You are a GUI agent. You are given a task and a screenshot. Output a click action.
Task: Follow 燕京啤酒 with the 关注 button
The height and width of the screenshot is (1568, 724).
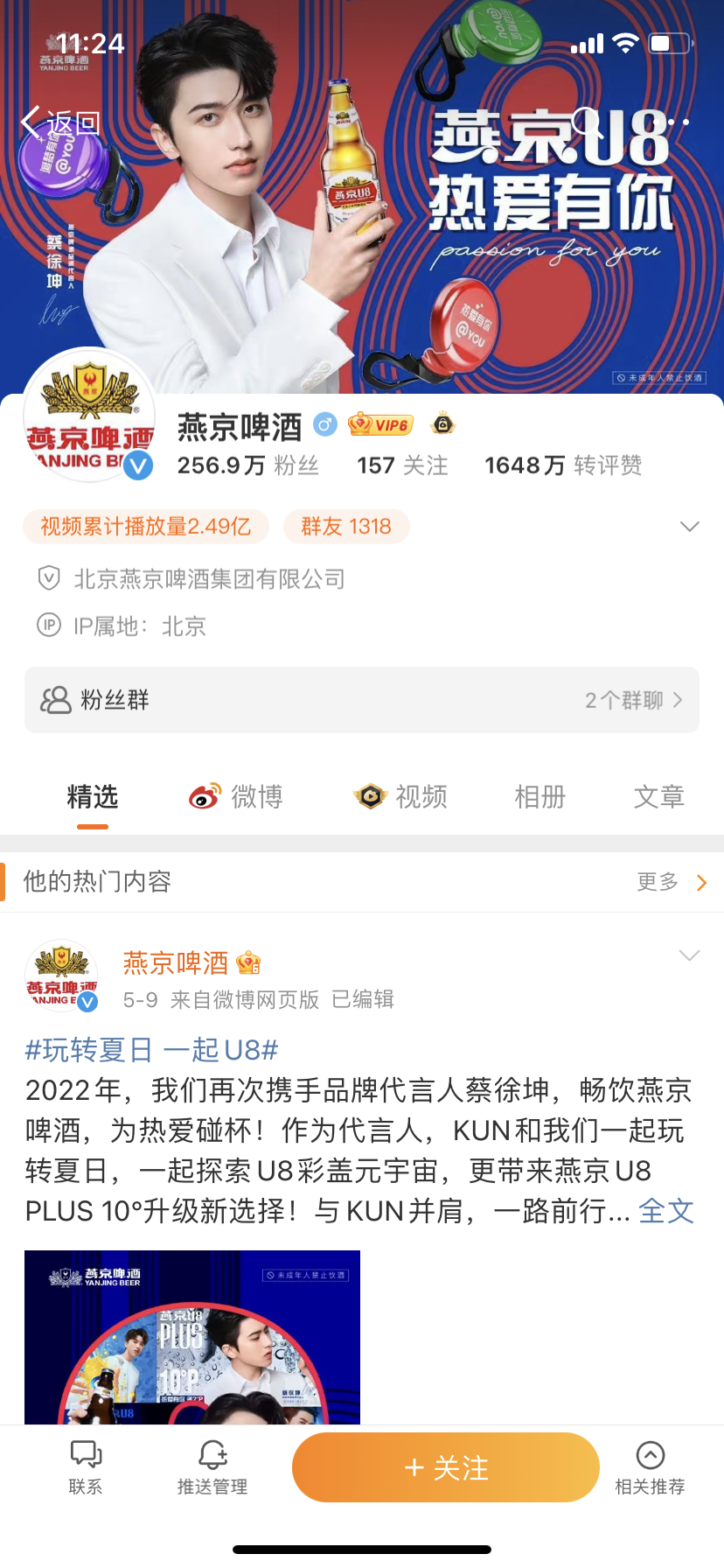(446, 1467)
